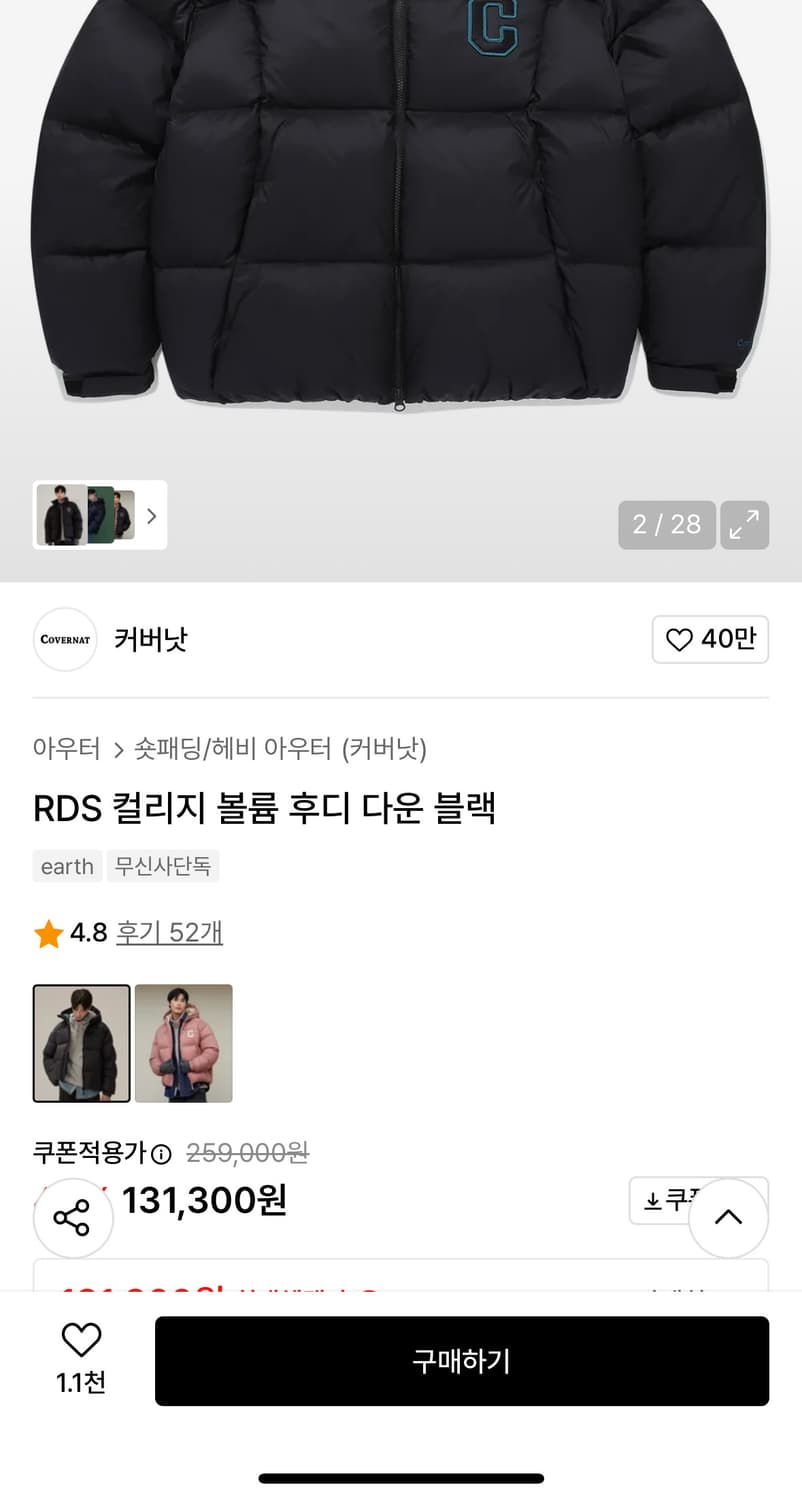802x1500 pixels.
Task: Open fullscreen image view with expand arrows icon
Action: (x=744, y=524)
